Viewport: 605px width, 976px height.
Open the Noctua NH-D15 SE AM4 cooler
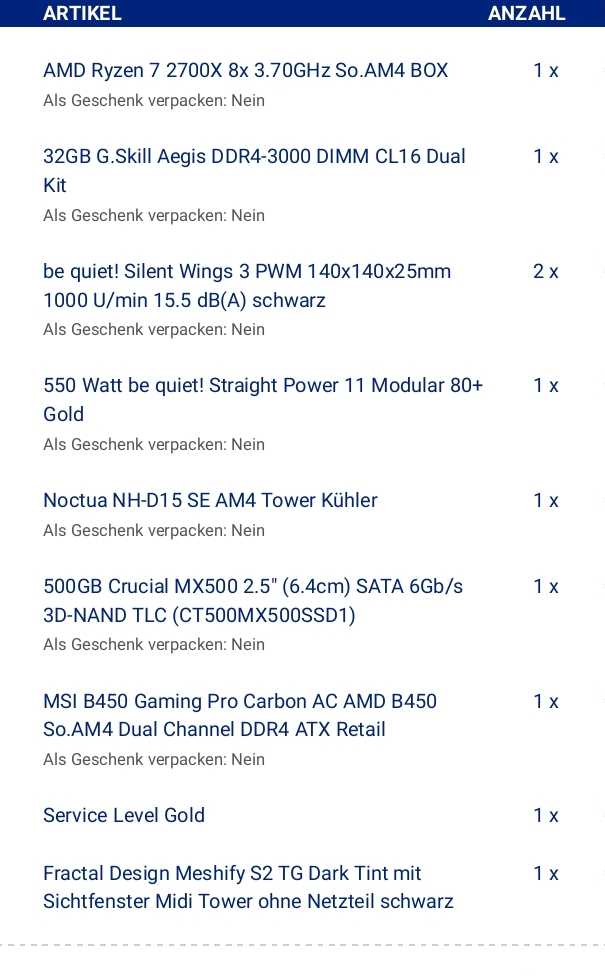(210, 501)
